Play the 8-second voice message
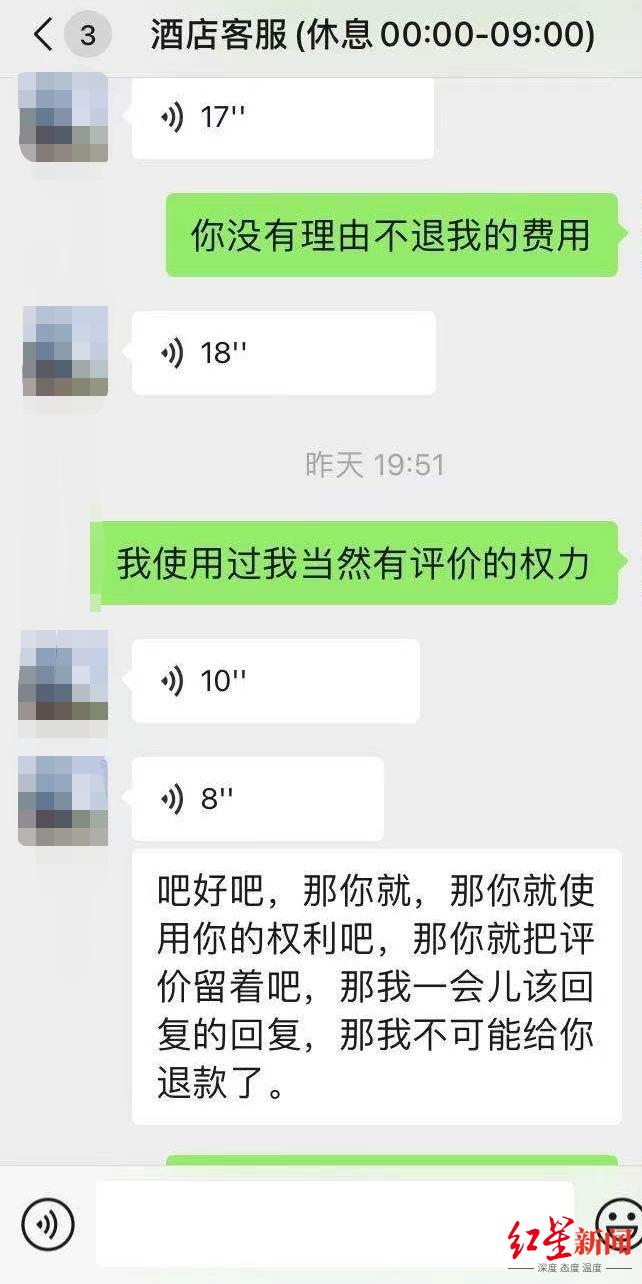The height and width of the screenshot is (1284, 642). pyautogui.click(x=258, y=798)
